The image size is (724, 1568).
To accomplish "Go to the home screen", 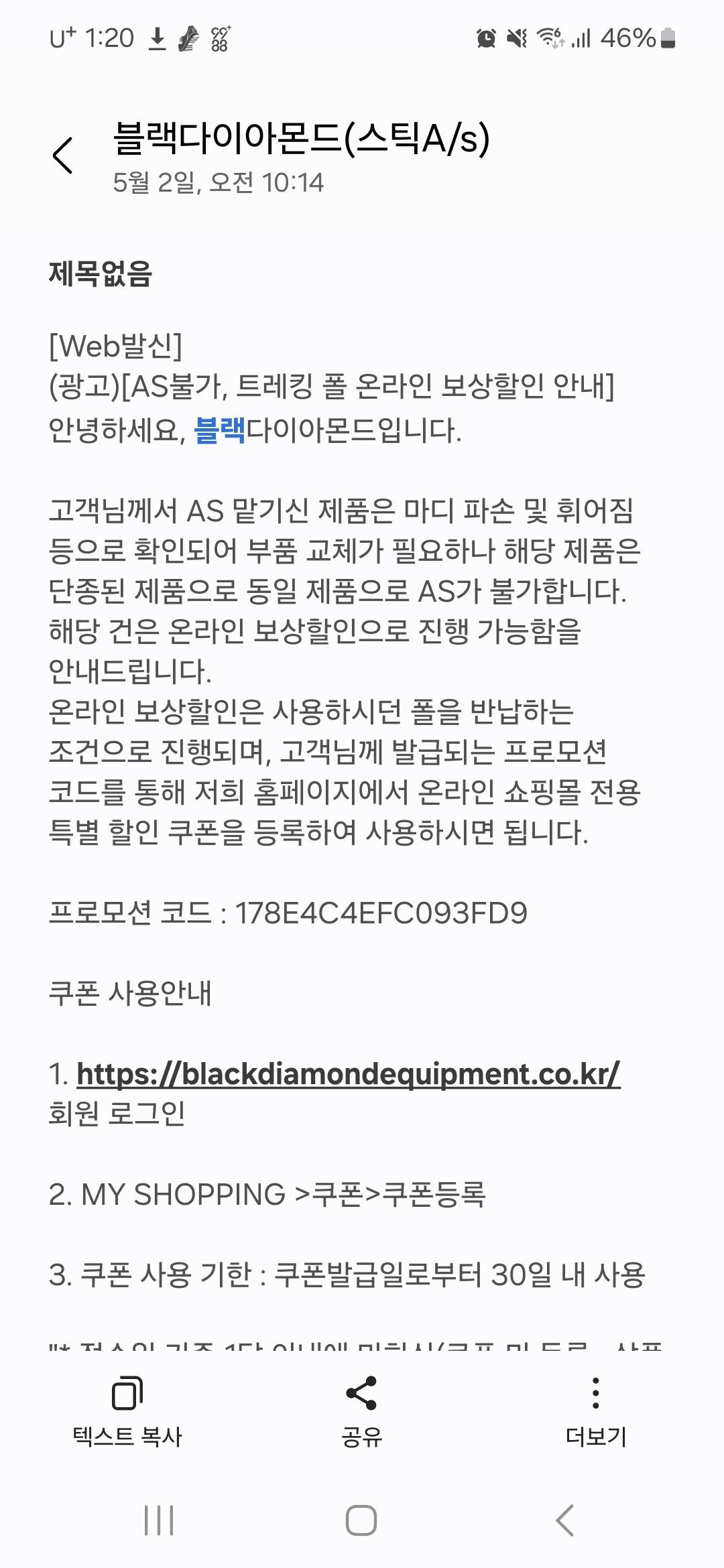I will pos(361,1520).
